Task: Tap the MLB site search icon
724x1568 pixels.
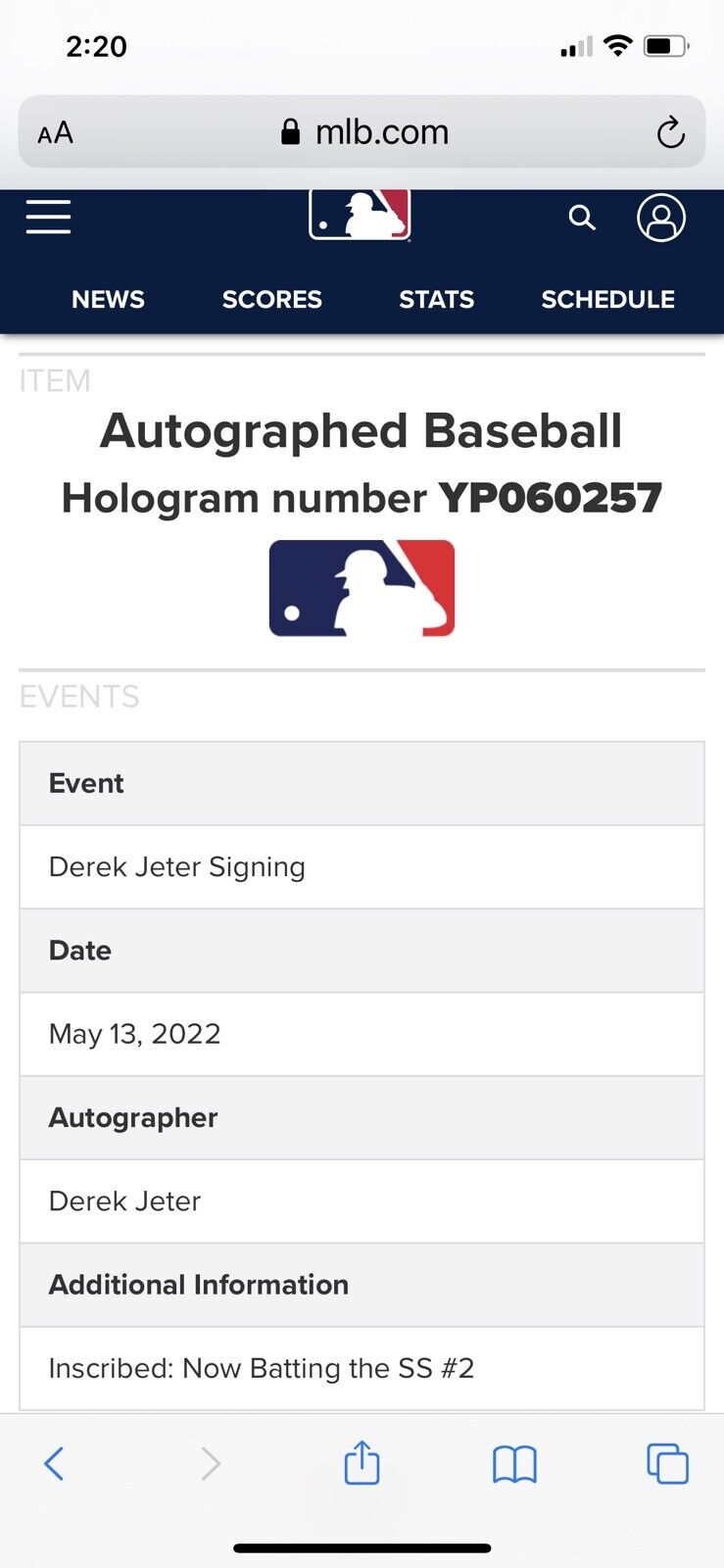Action: coord(582,218)
